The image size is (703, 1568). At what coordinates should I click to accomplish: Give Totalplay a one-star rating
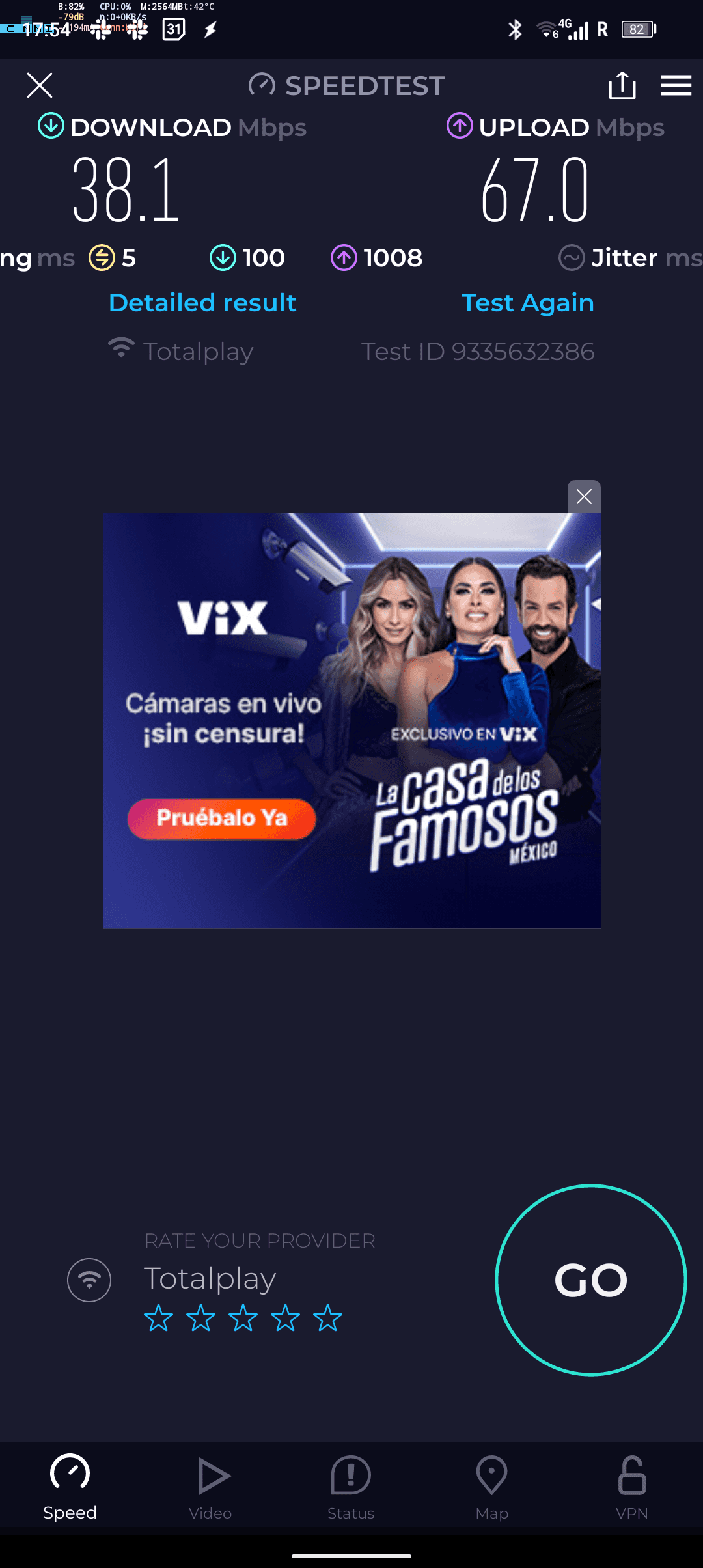coord(158,1318)
